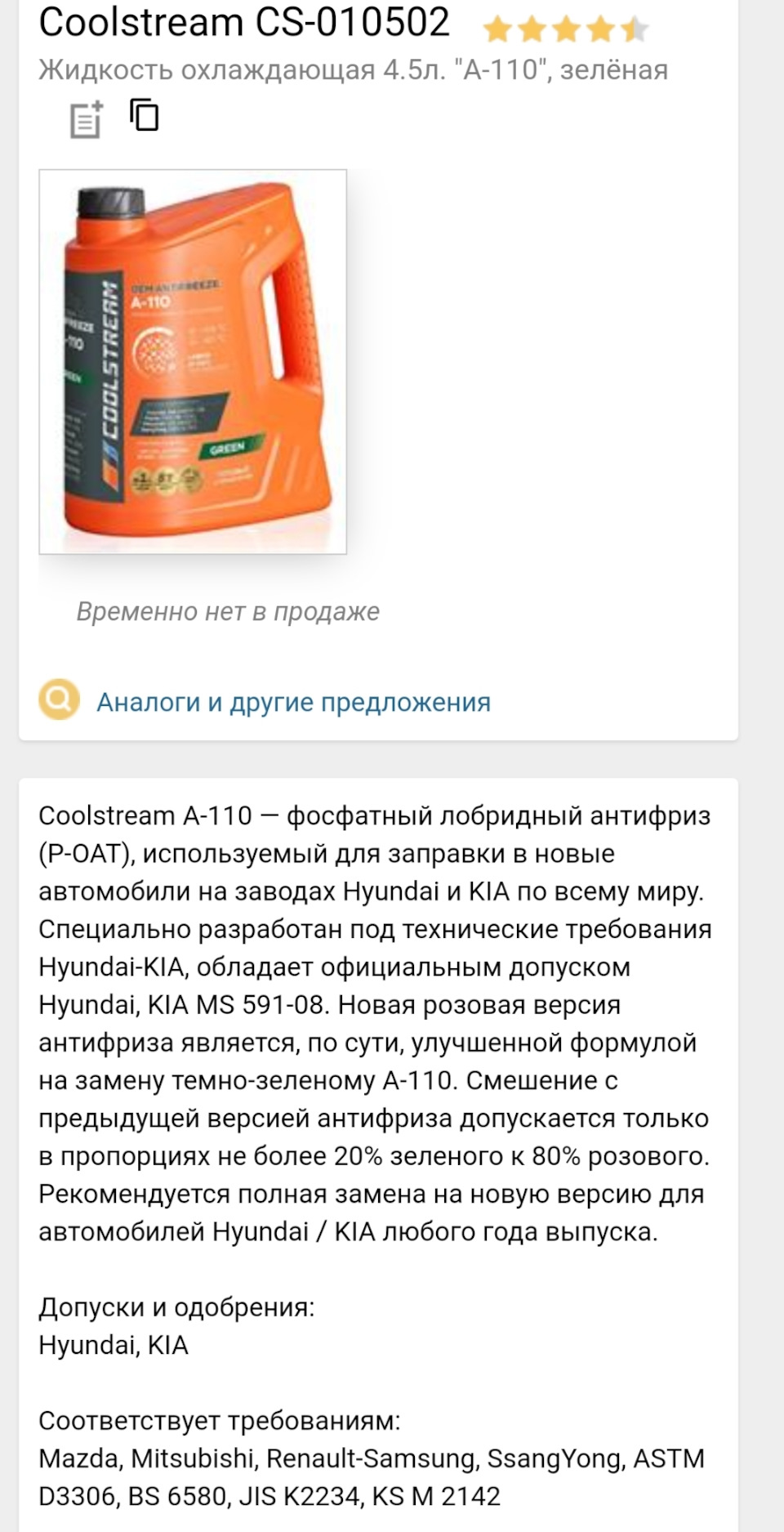Open Аналоги и другие предложения link
Screen dimensions: 784x1532
[293, 702]
